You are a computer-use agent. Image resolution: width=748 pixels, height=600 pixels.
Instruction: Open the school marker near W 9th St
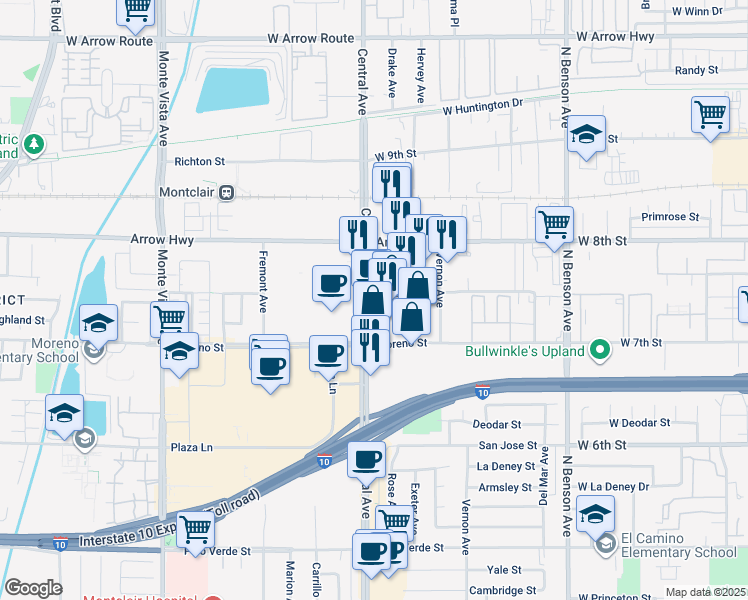(x=586, y=135)
